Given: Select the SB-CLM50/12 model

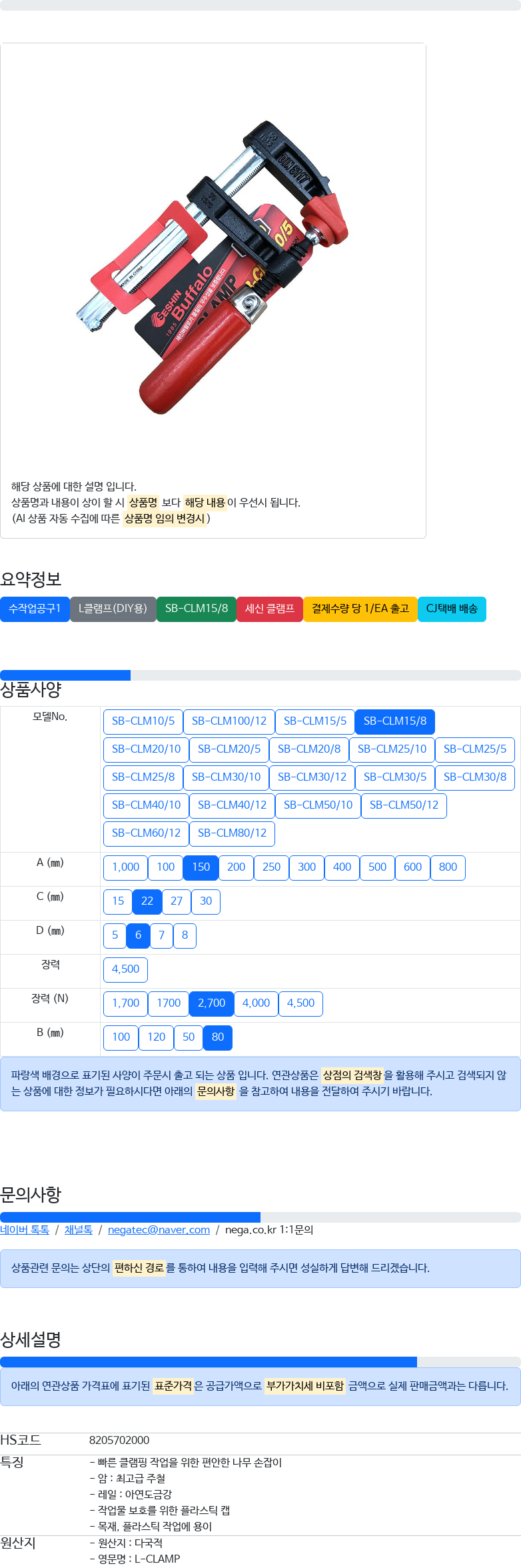Looking at the screenshot, I should tap(404, 805).
